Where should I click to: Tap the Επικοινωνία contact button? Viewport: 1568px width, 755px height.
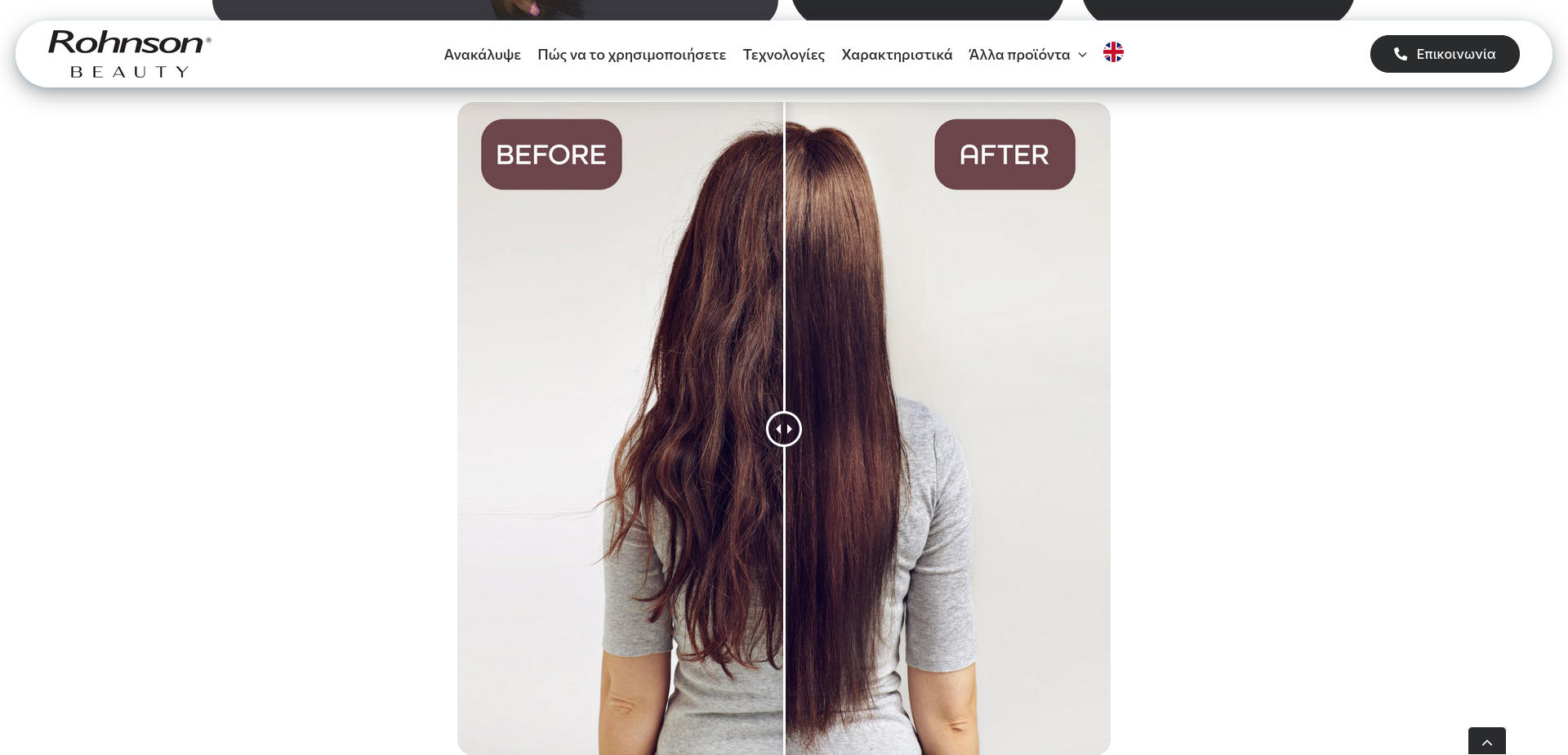tap(1444, 54)
